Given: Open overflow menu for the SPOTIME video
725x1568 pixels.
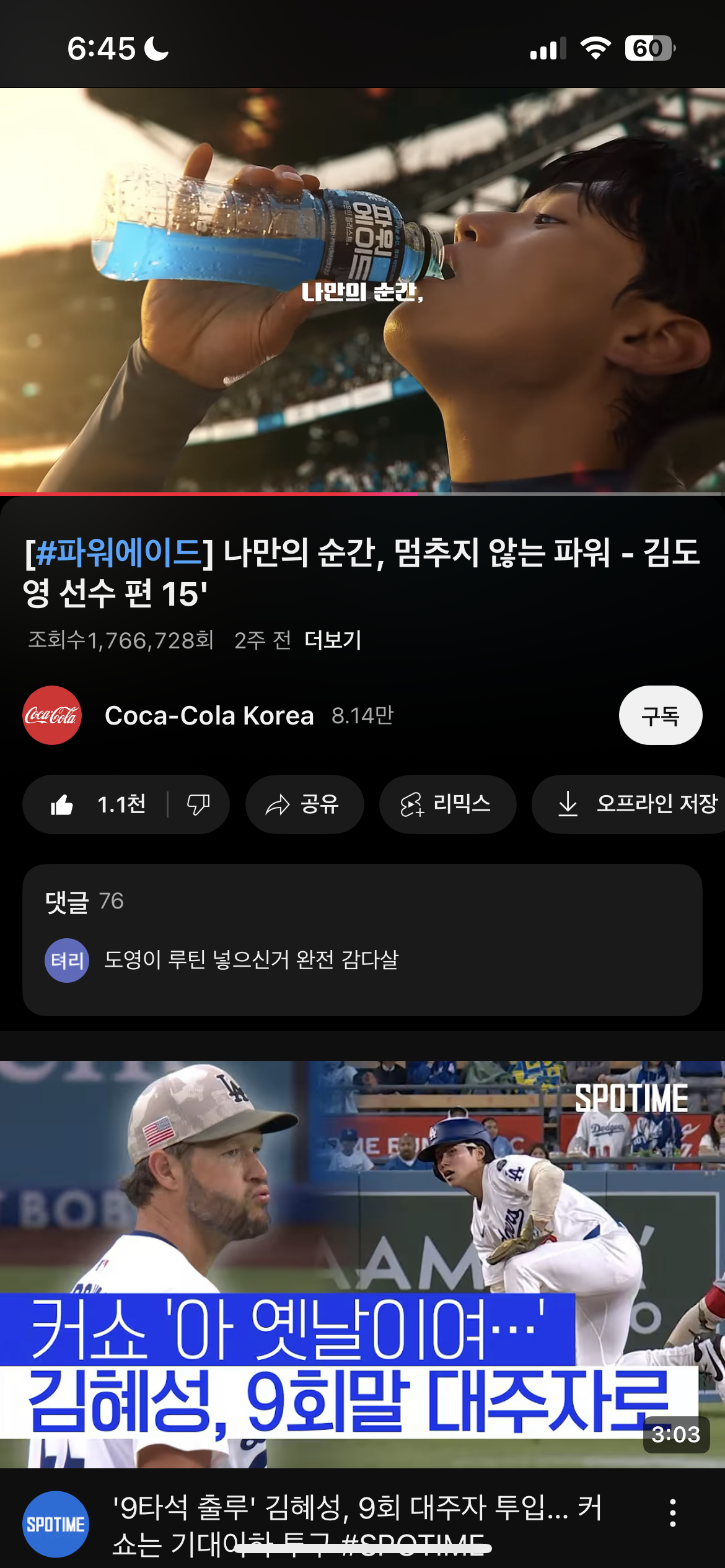Looking at the screenshot, I should [672, 1513].
